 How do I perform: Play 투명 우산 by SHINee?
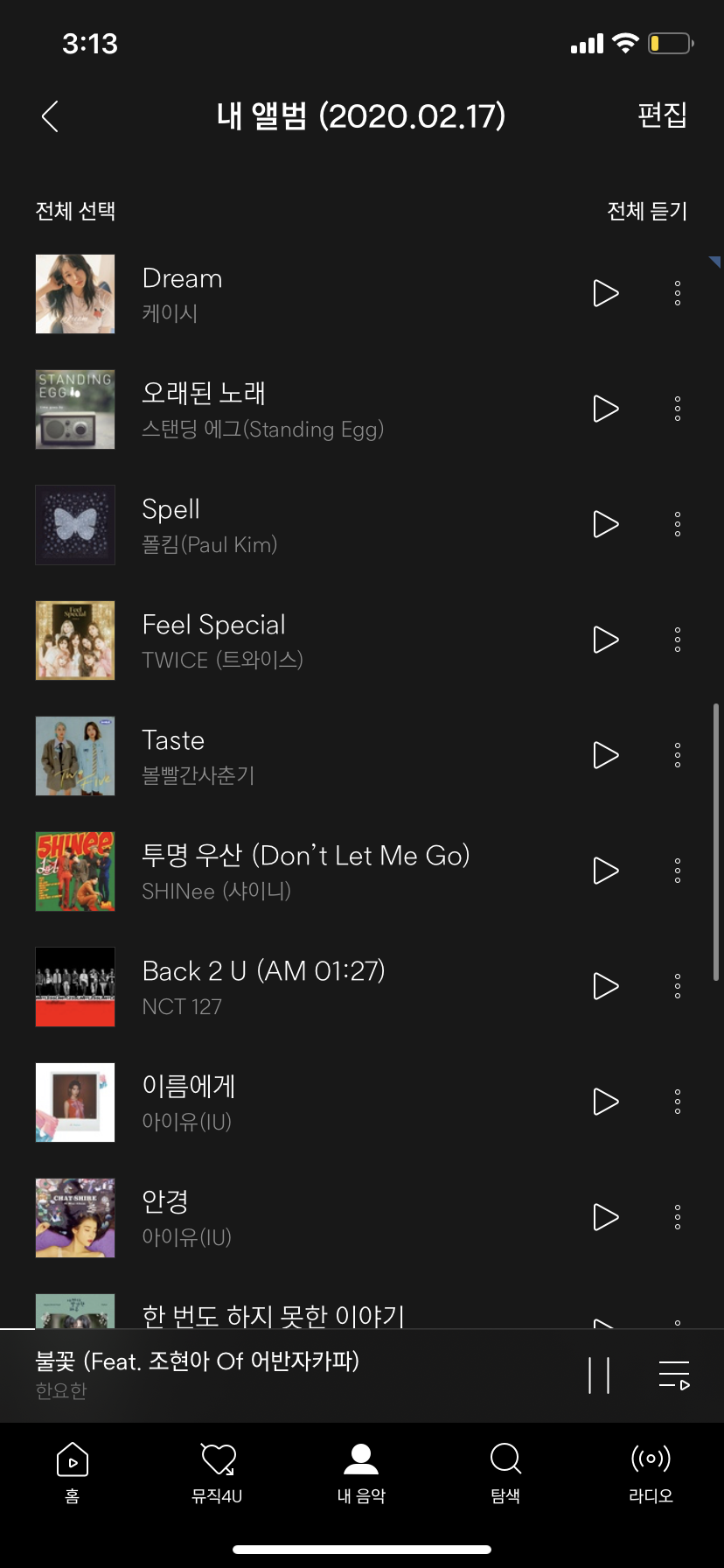click(x=605, y=871)
